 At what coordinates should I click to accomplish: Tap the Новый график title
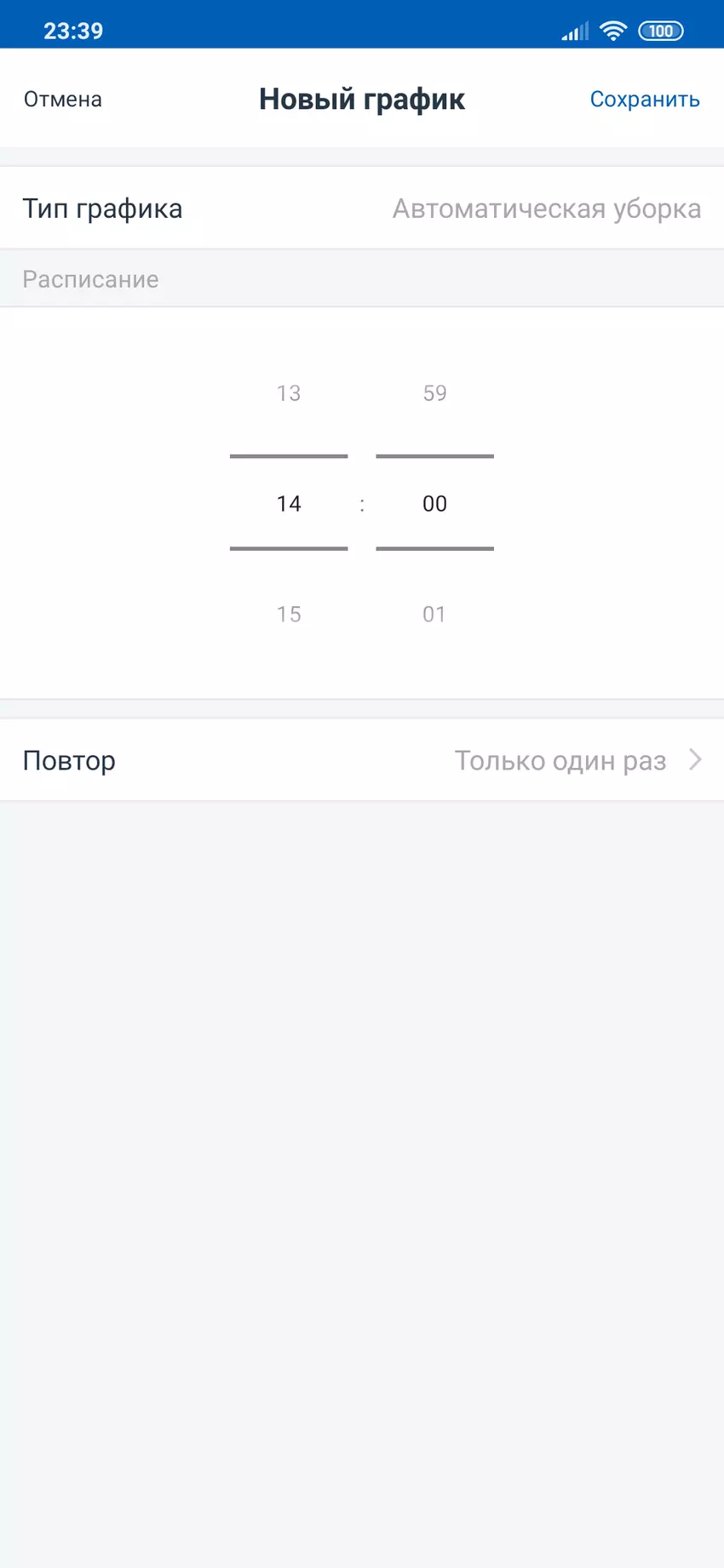click(361, 99)
